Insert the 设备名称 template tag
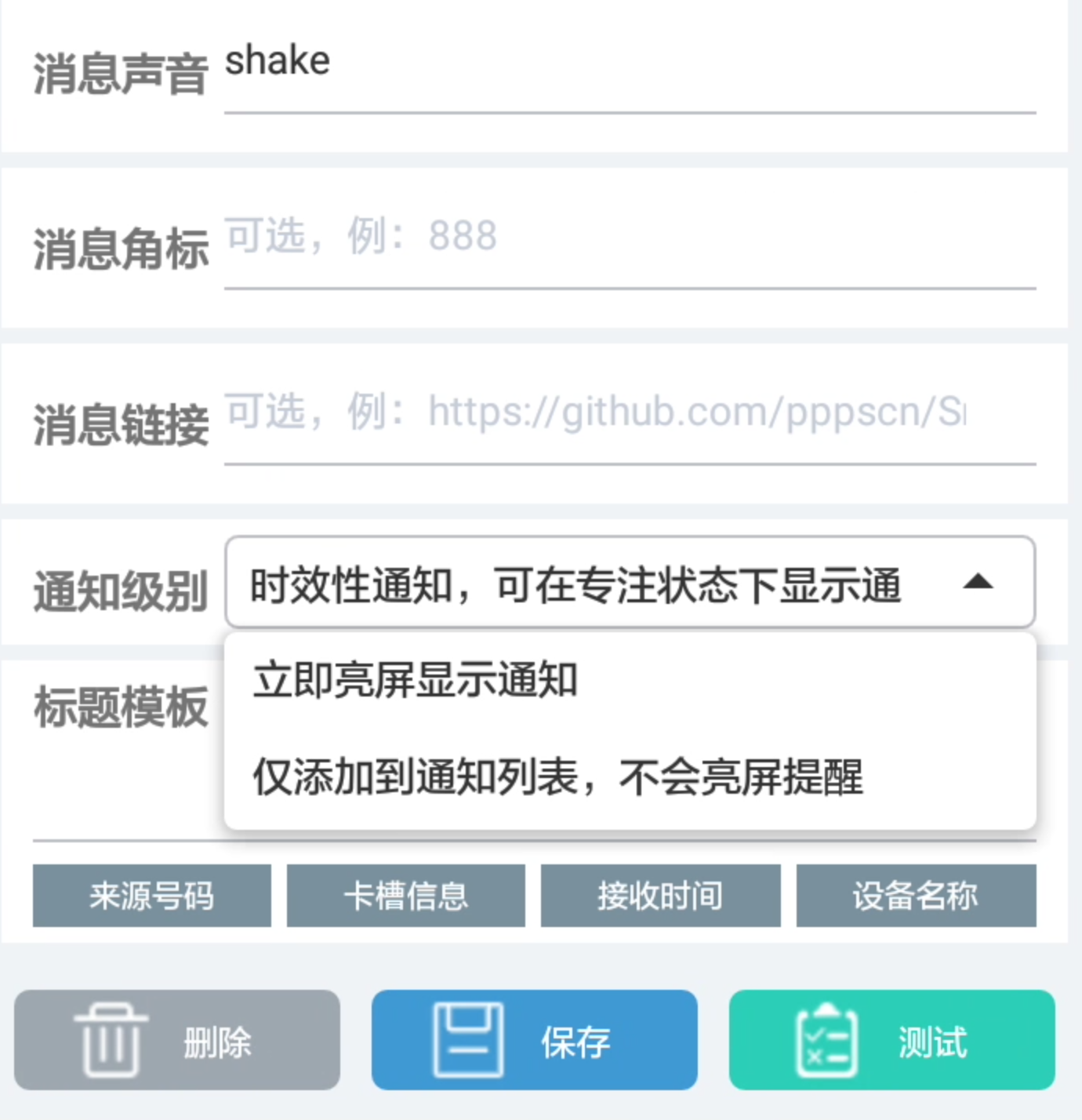The width and height of the screenshot is (1082, 1120). click(x=916, y=896)
